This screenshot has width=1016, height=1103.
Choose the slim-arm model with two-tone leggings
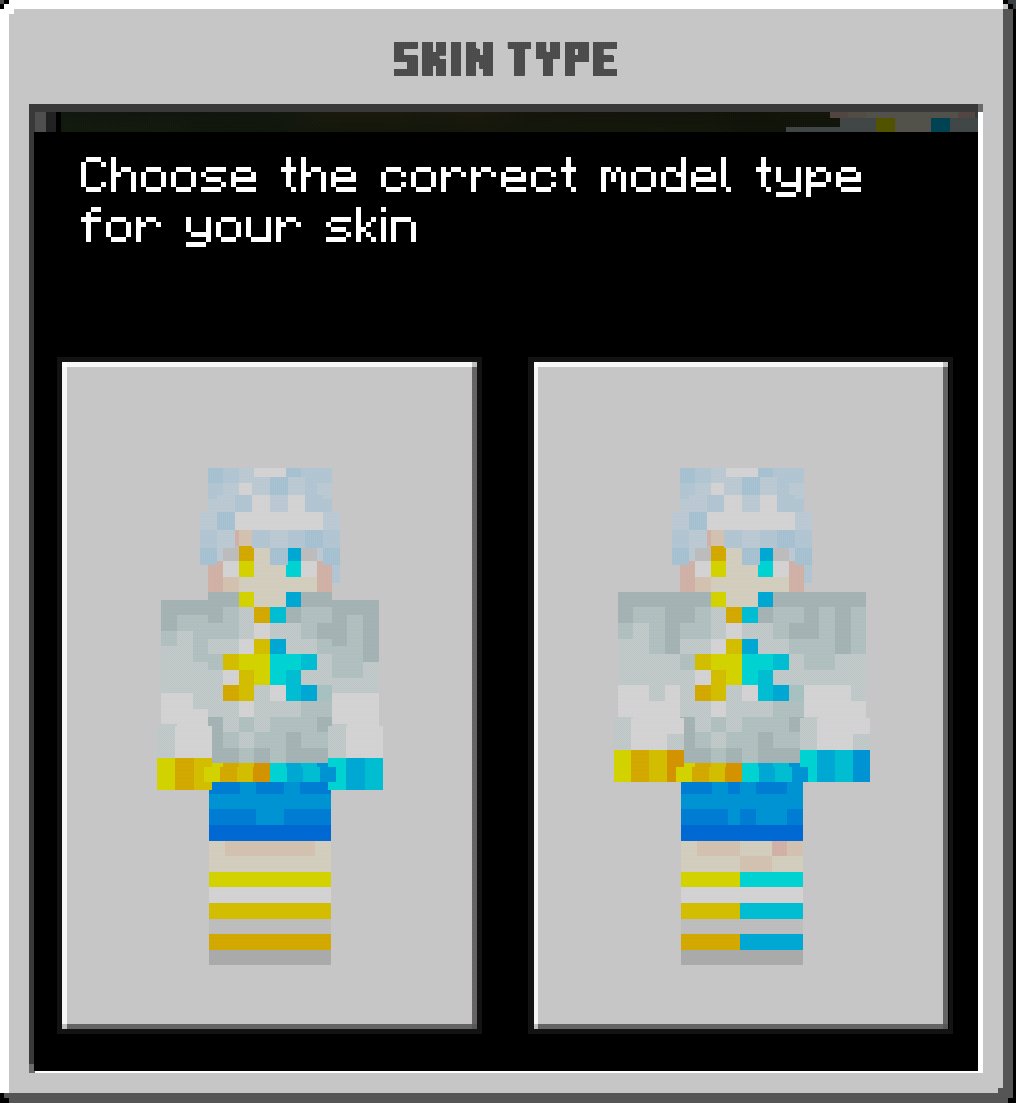tap(741, 694)
